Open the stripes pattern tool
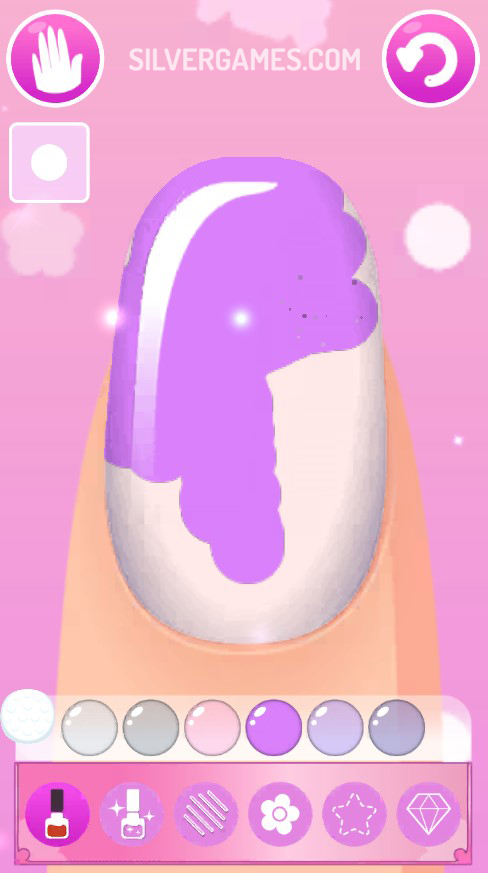488x873 pixels. click(x=206, y=814)
